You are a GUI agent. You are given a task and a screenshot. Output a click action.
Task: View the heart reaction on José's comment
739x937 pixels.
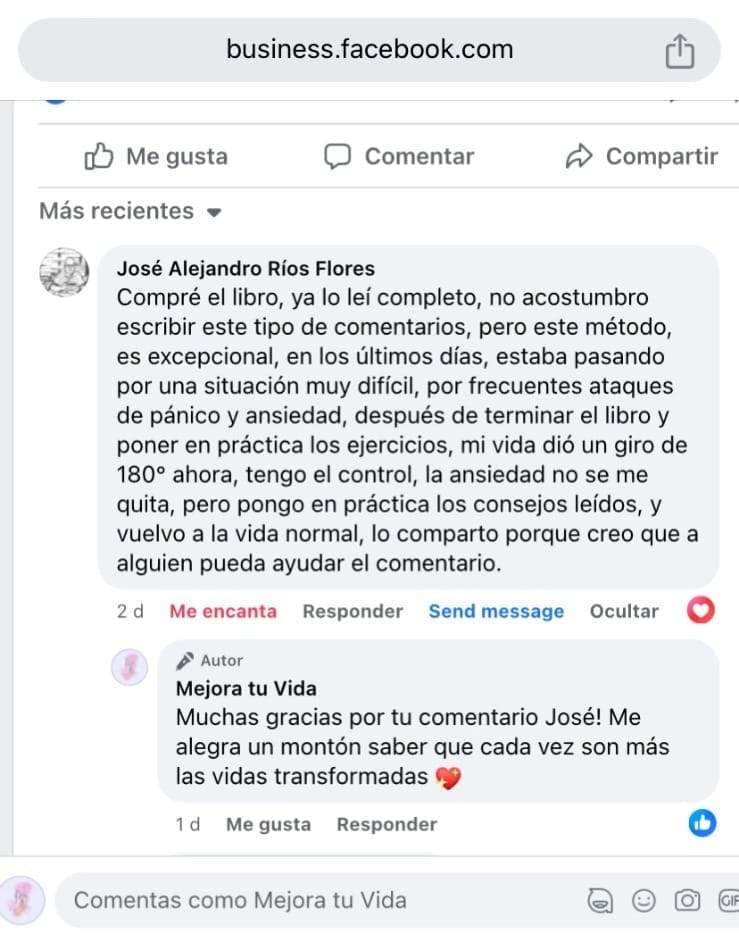(x=702, y=610)
